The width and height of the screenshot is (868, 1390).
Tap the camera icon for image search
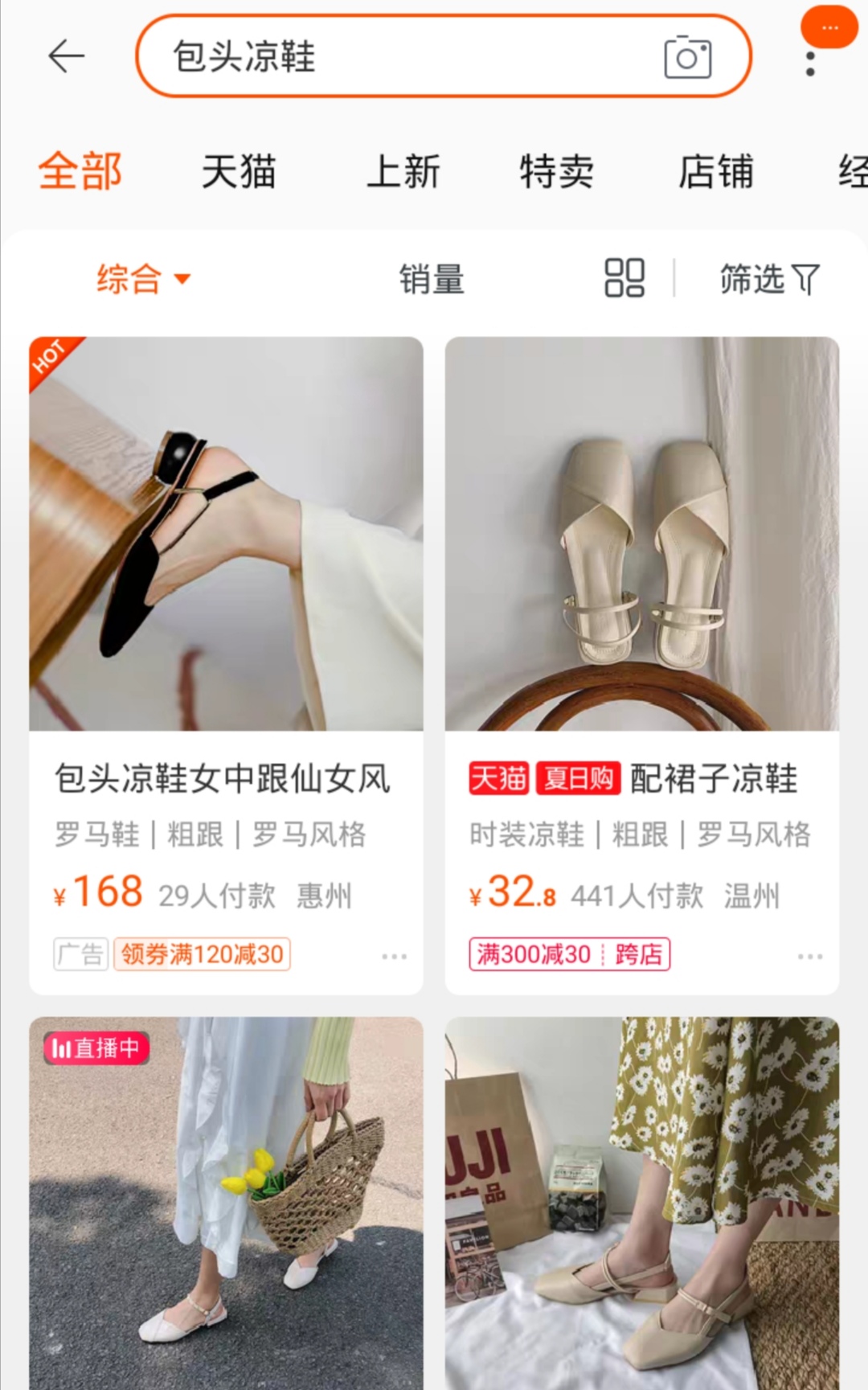690,57
